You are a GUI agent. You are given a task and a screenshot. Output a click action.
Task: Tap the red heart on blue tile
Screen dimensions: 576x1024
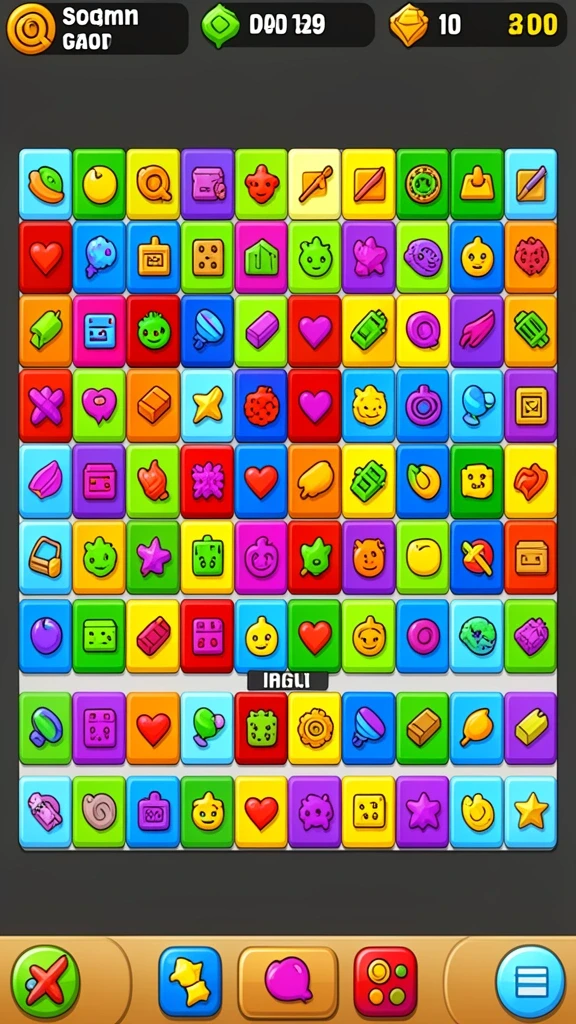click(x=261, y=481)
